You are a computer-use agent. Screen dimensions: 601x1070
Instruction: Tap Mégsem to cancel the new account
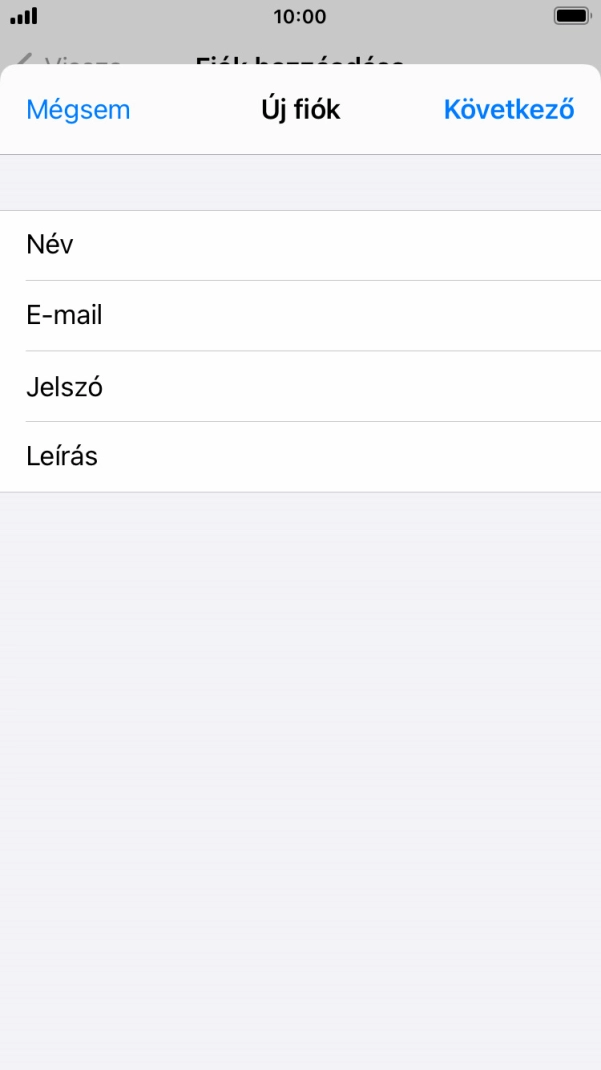[x=78, y=110]
